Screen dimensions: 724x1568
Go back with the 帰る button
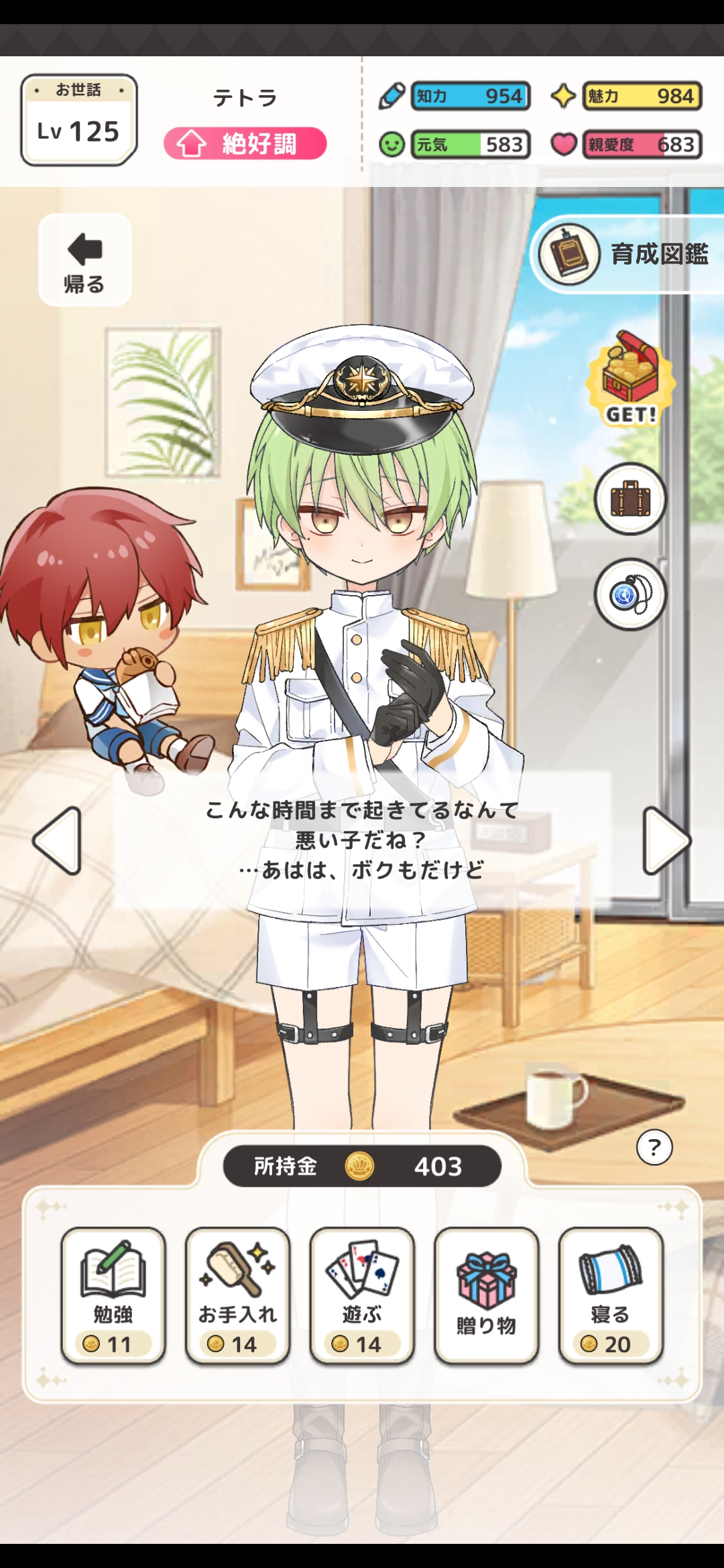(85, 260)
